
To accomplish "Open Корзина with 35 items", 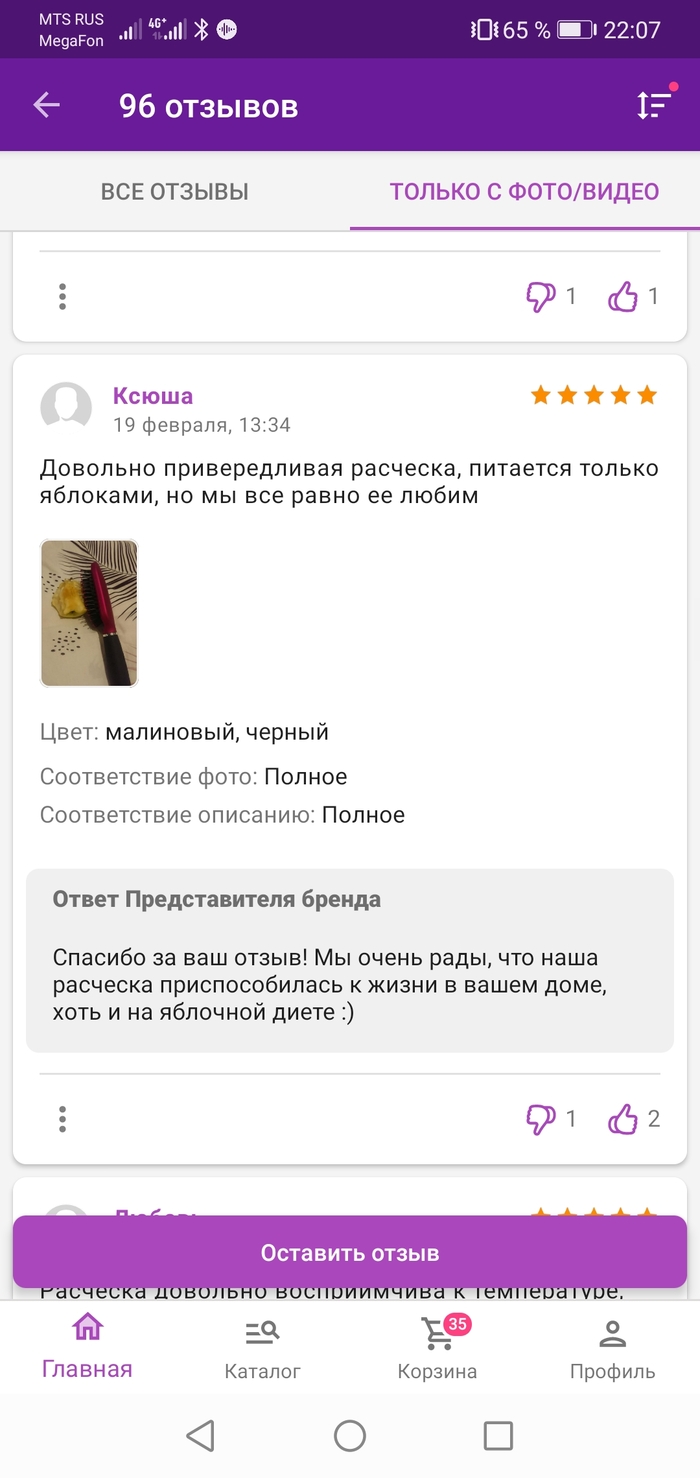I will [437, 1348].
